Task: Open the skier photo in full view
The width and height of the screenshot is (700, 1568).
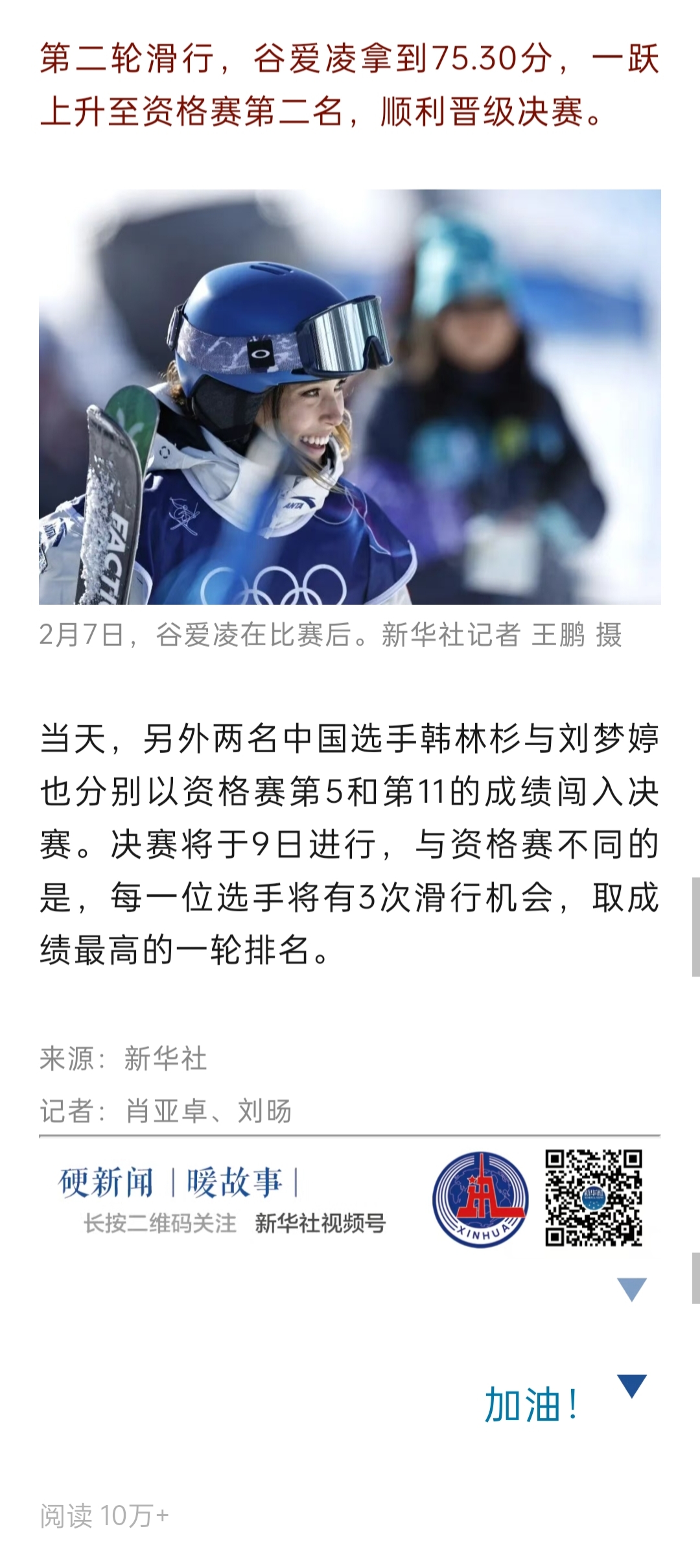Action: coord(350,397)
